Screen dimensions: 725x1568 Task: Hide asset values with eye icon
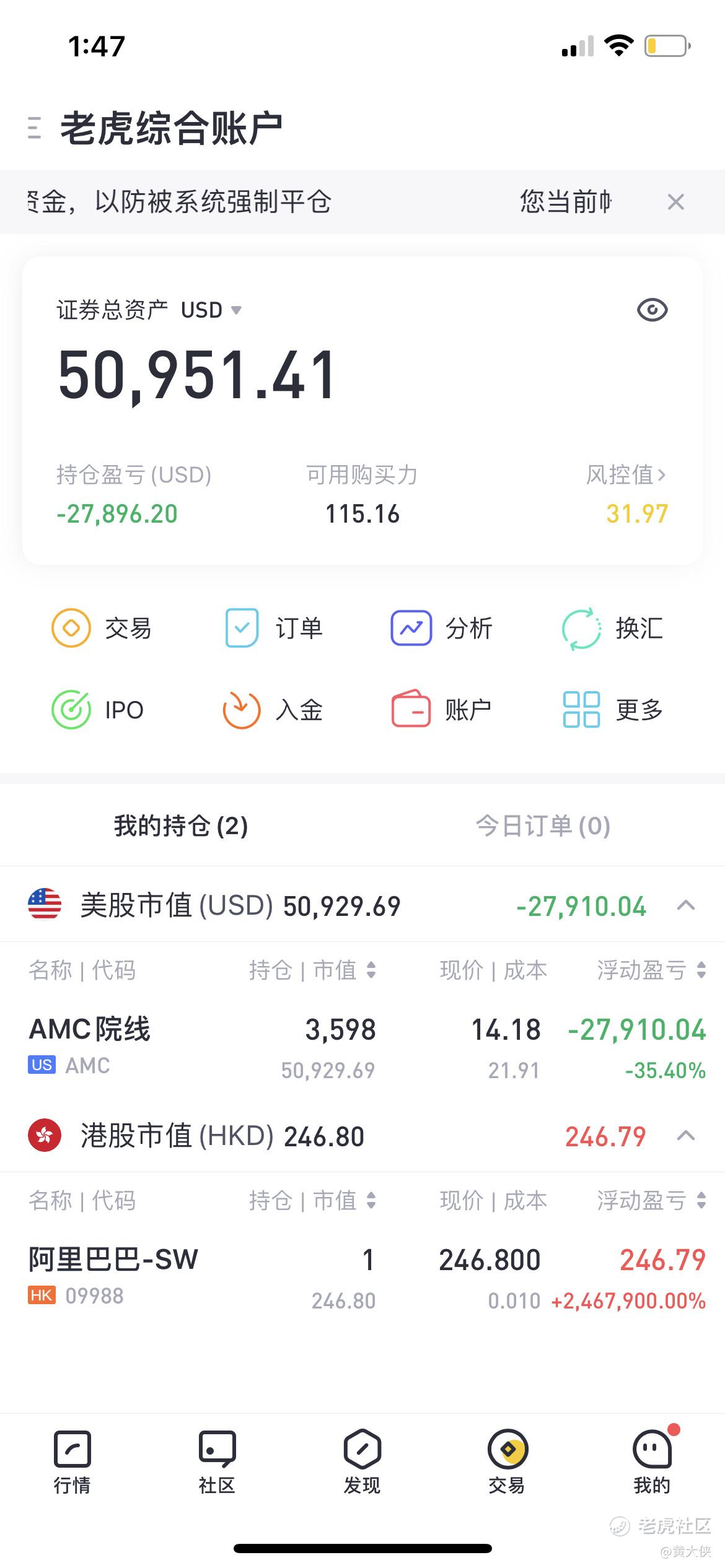point(652,310)
